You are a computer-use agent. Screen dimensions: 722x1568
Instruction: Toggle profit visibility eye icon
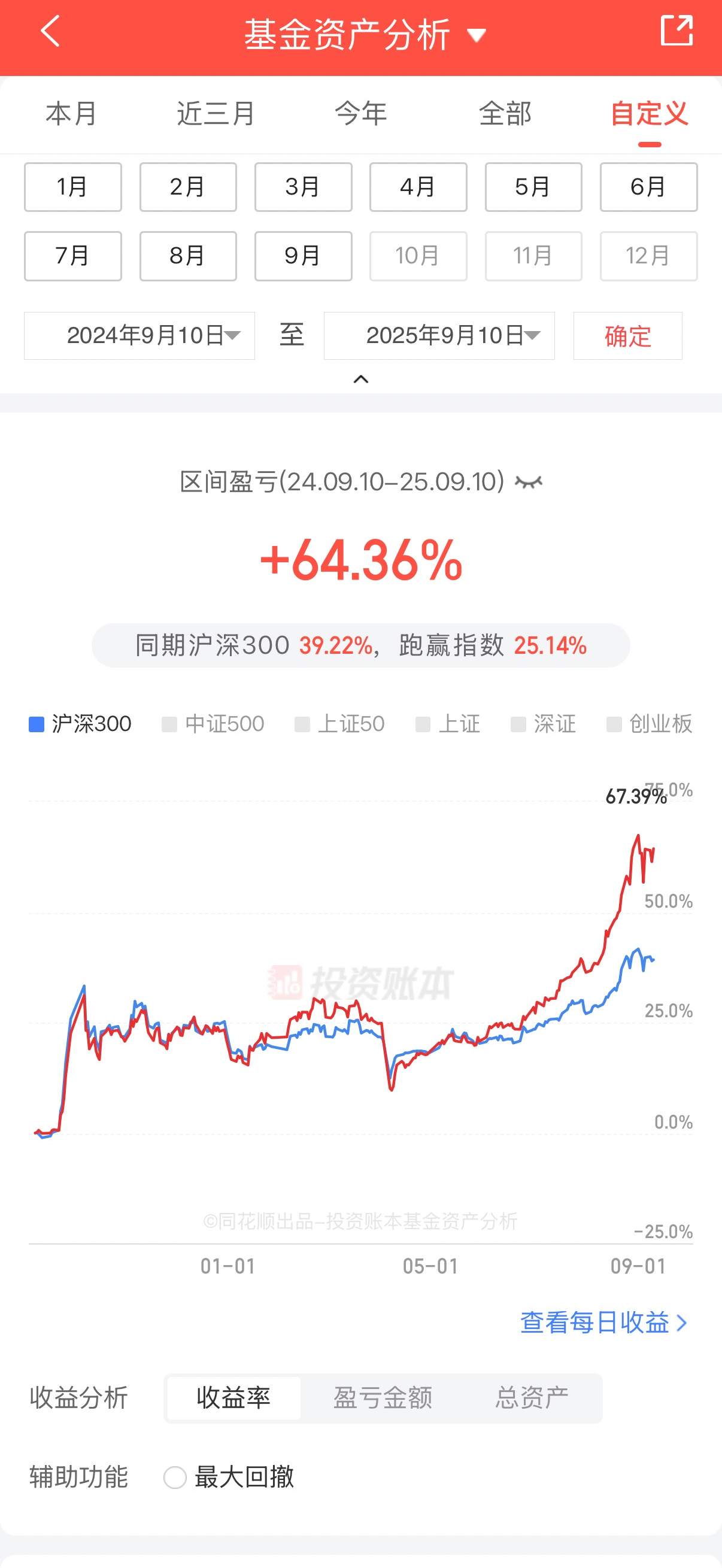coord(528,482)
